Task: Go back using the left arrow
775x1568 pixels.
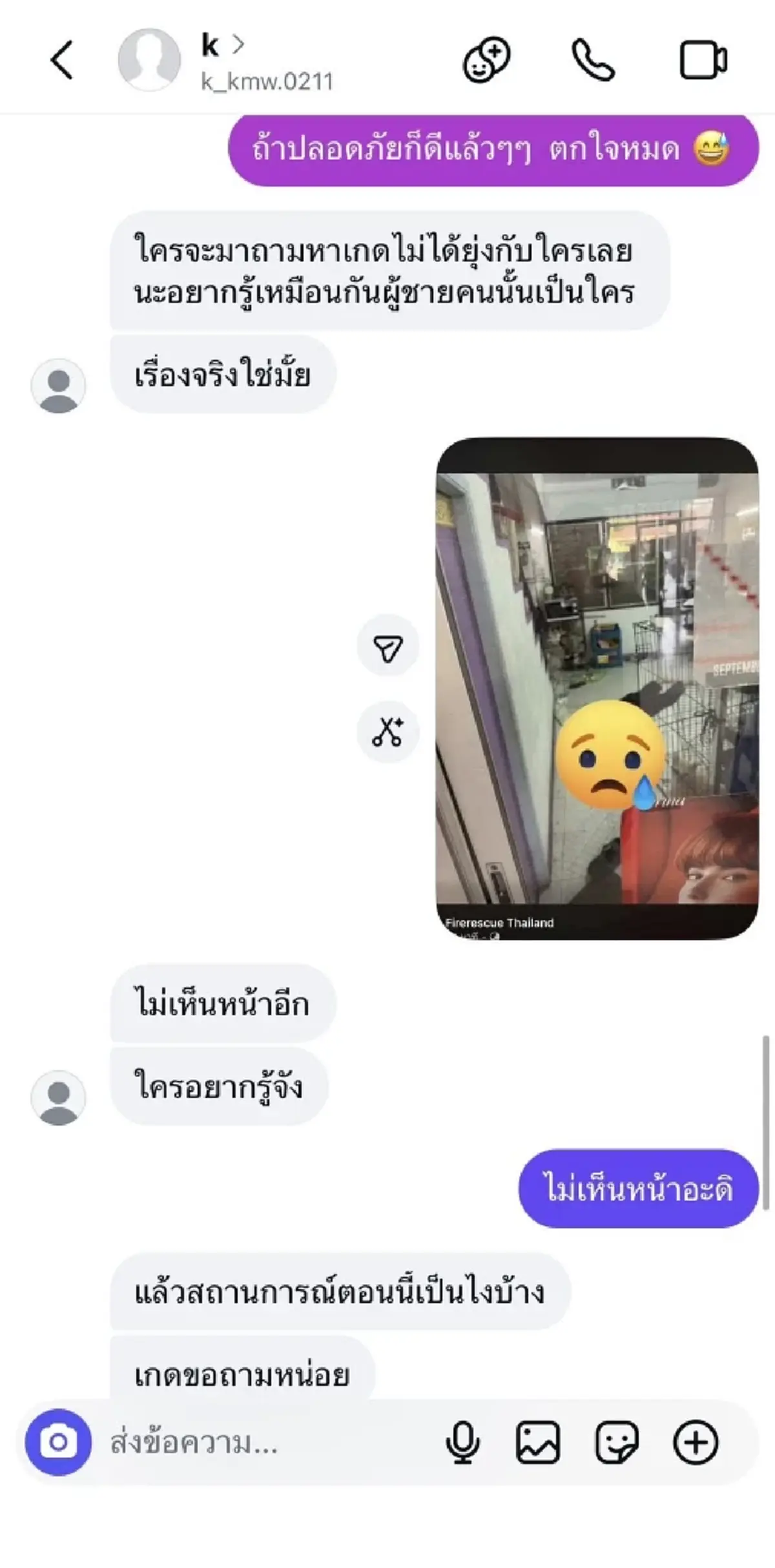Action: pos(62,61)
